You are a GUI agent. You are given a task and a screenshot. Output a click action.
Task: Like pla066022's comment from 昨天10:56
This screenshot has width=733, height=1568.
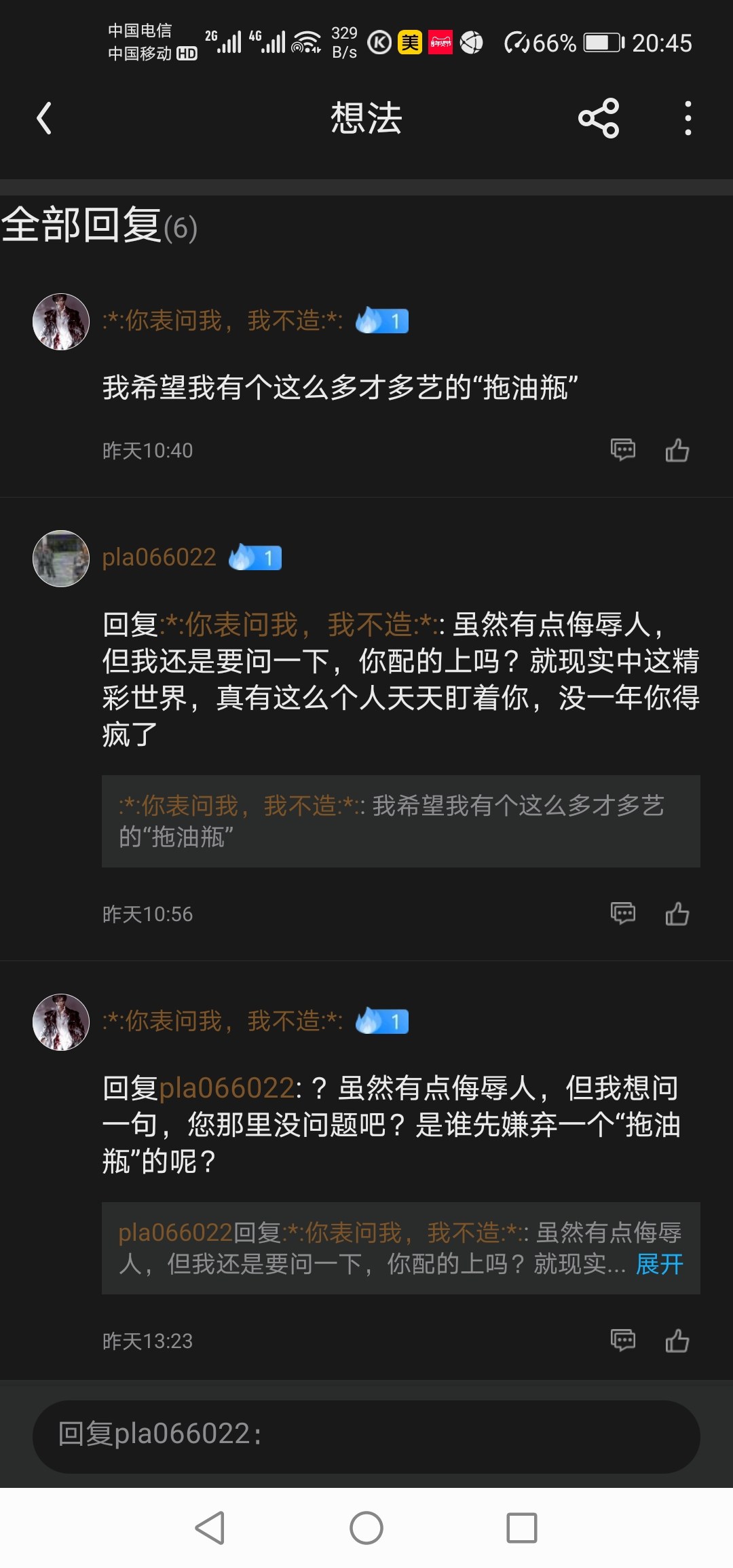coord(677,914)
